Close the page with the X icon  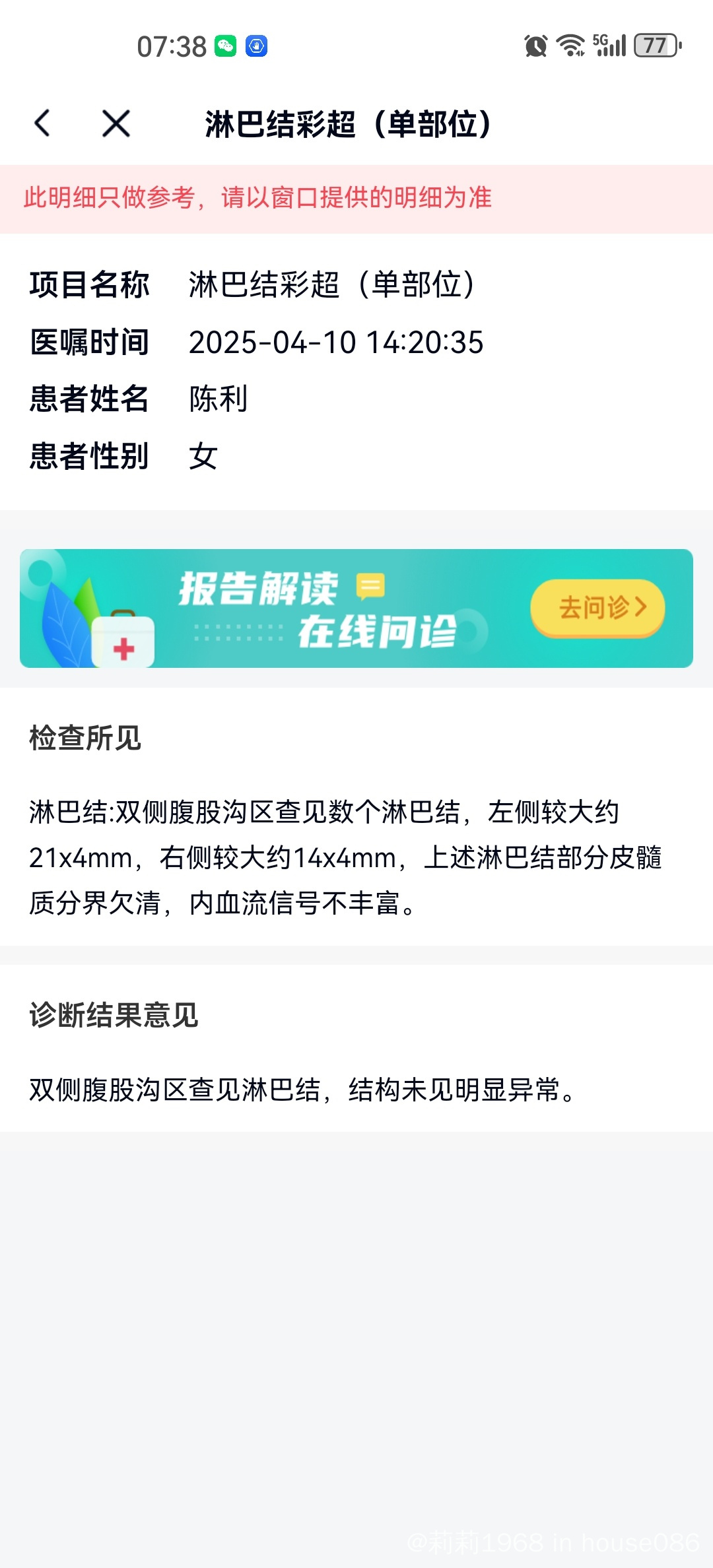116,123
